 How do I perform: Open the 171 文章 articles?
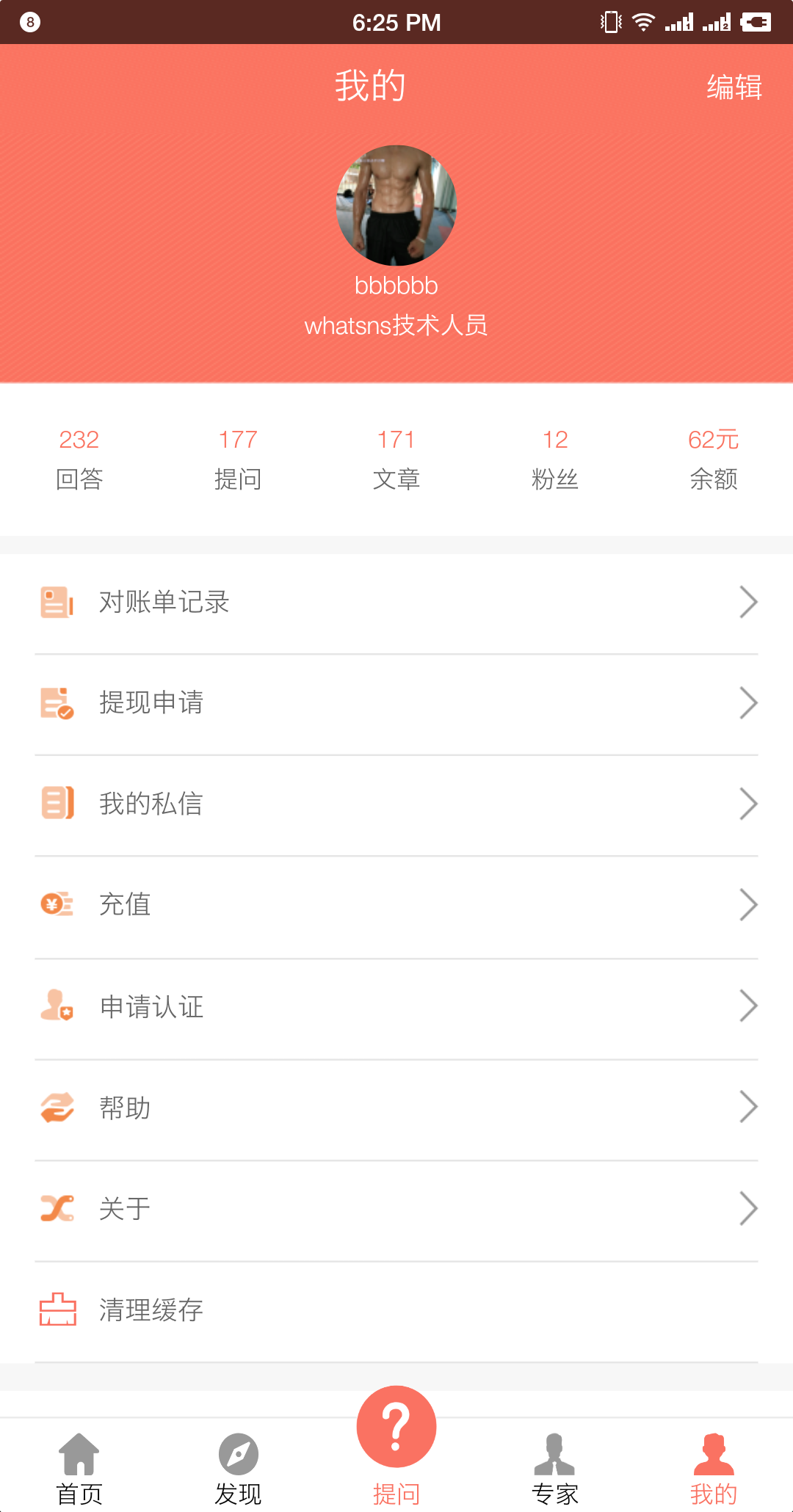(x=396, y=459)
